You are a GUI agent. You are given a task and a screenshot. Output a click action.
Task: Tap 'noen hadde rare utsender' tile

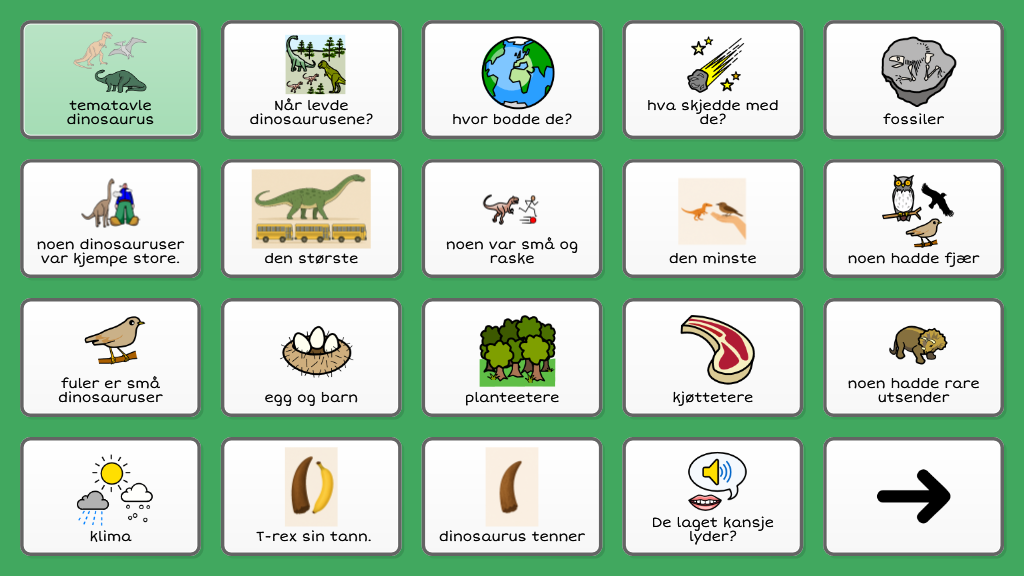click(913, 357)
